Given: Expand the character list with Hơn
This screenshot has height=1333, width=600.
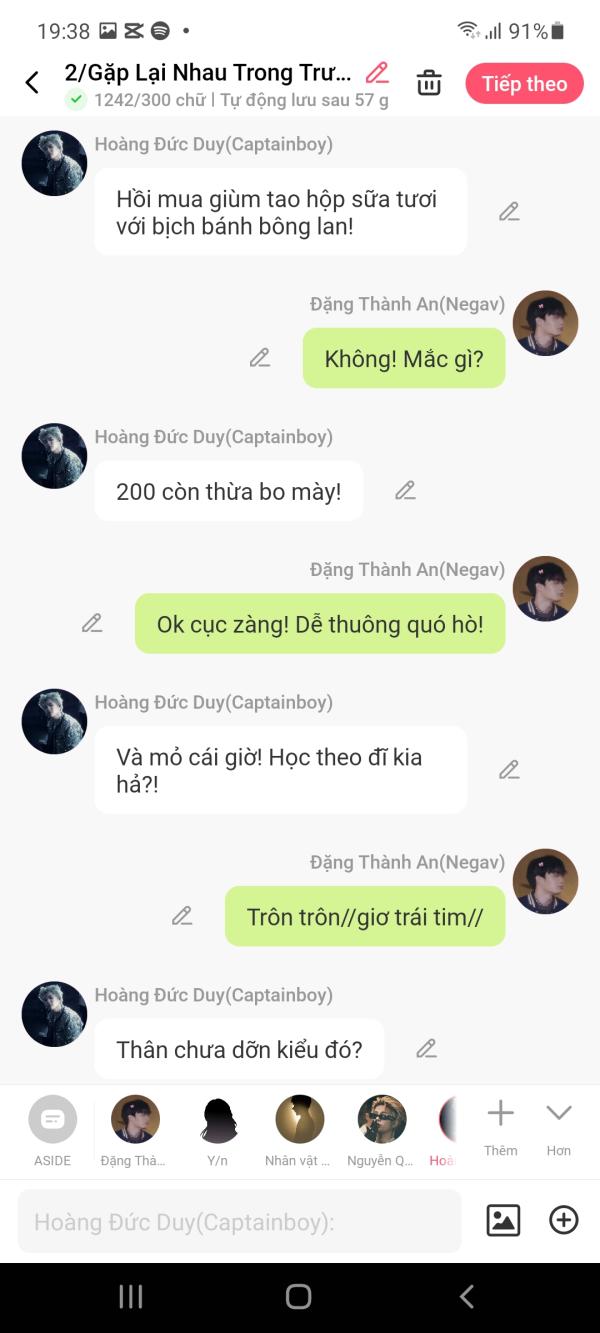Looking at the screenshot, I should pos(559,1128).
